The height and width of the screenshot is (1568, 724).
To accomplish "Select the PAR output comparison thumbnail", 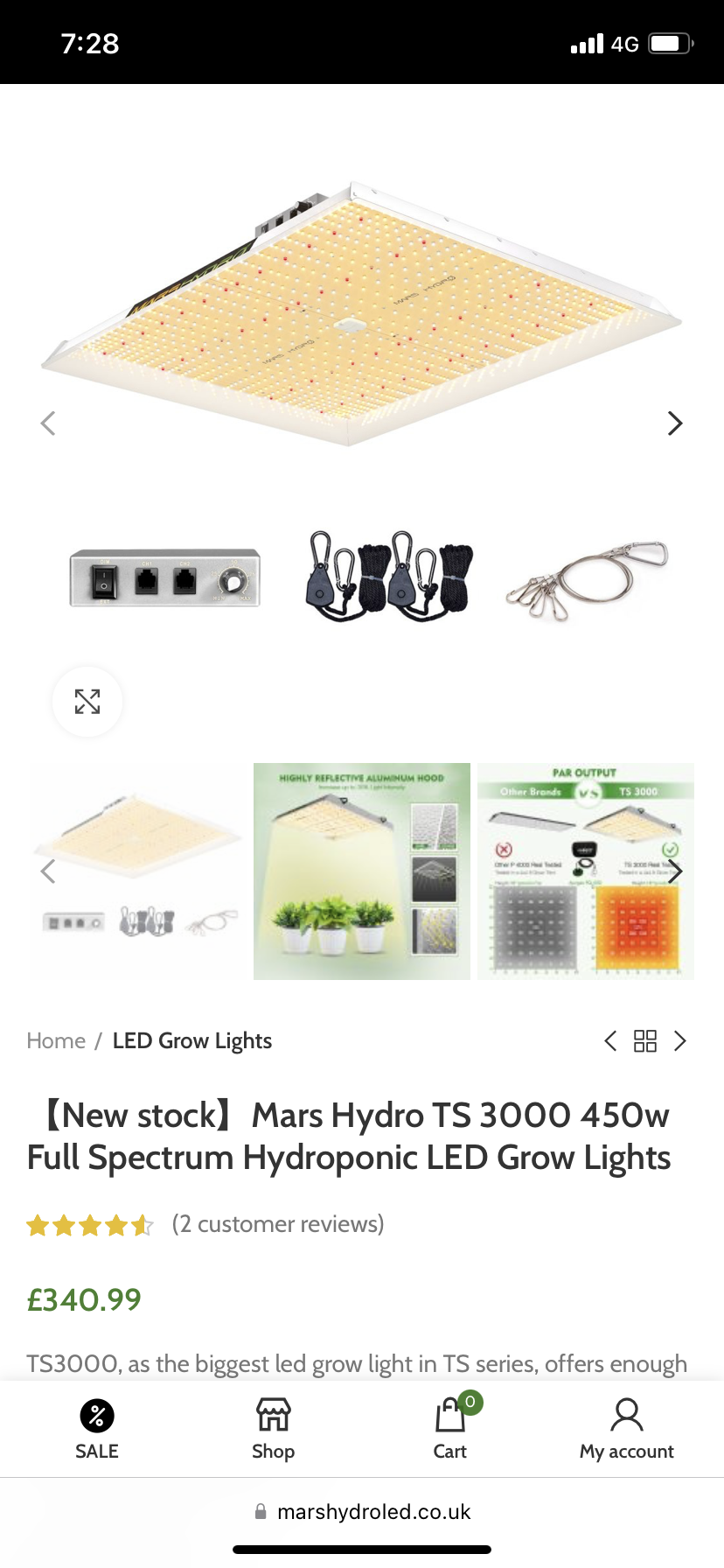I will pos(585,871).
